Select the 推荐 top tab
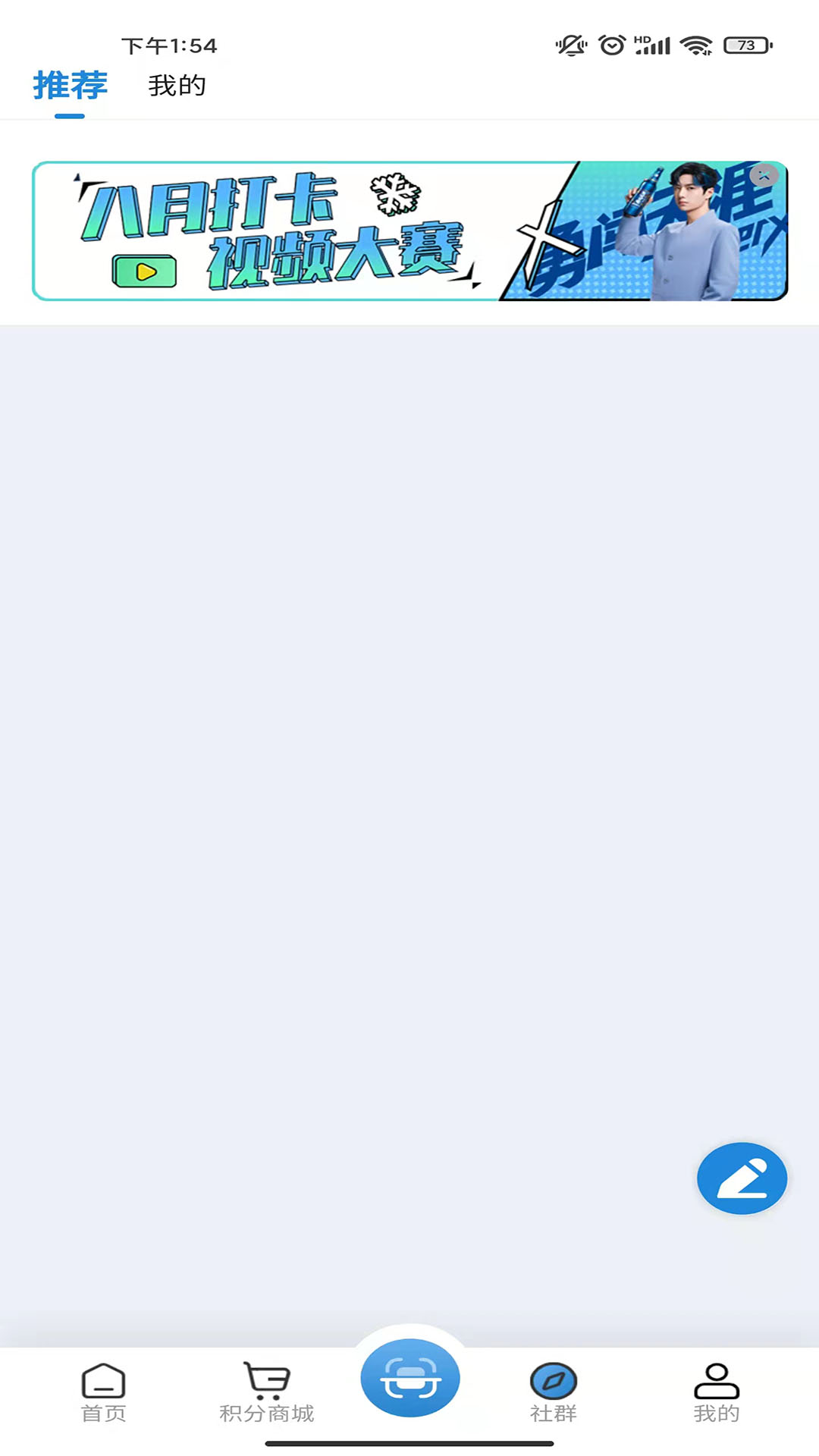This screenshot has width=819, height=1456. tap(70, 86)
